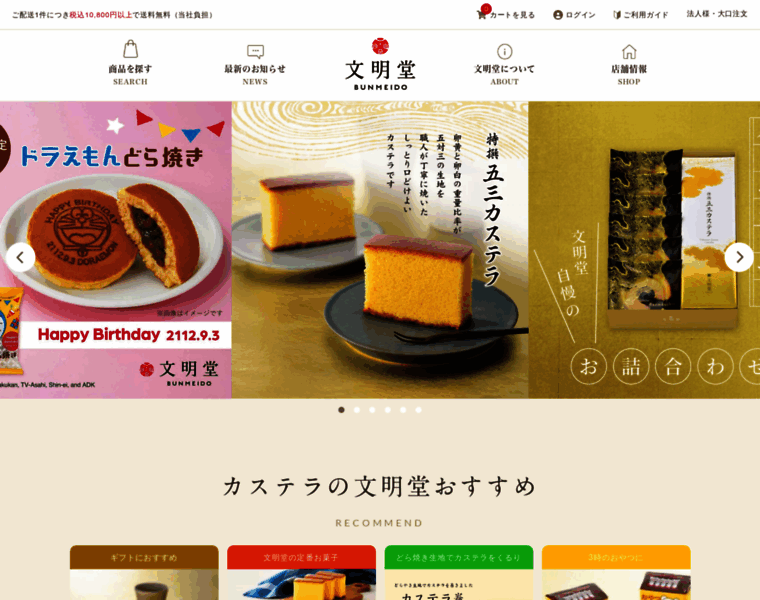The image size is (760, 600).
Task: Open the product SEARCH menu (商品を探す)
Action: tap(130, 63)
